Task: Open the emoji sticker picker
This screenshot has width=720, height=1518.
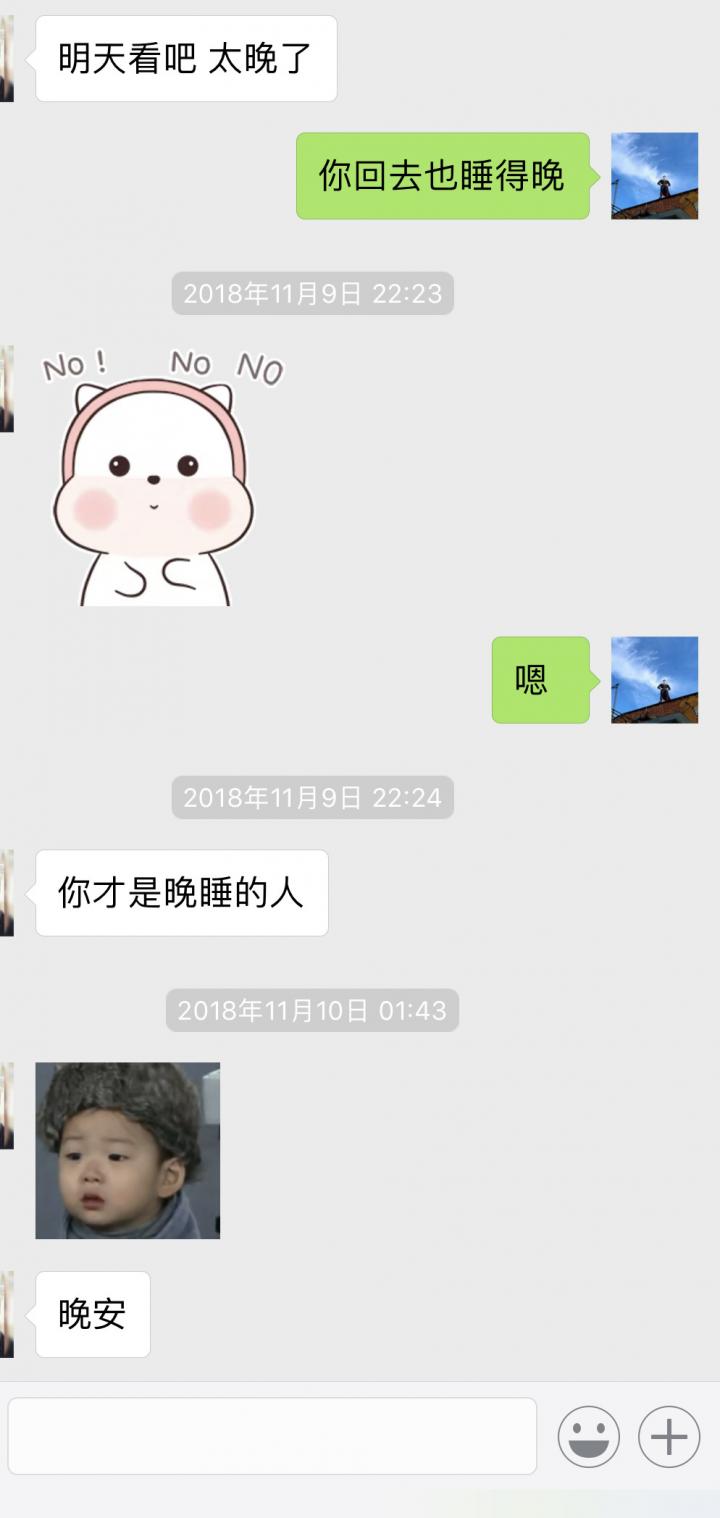Action: click(x=588, y=1437)
